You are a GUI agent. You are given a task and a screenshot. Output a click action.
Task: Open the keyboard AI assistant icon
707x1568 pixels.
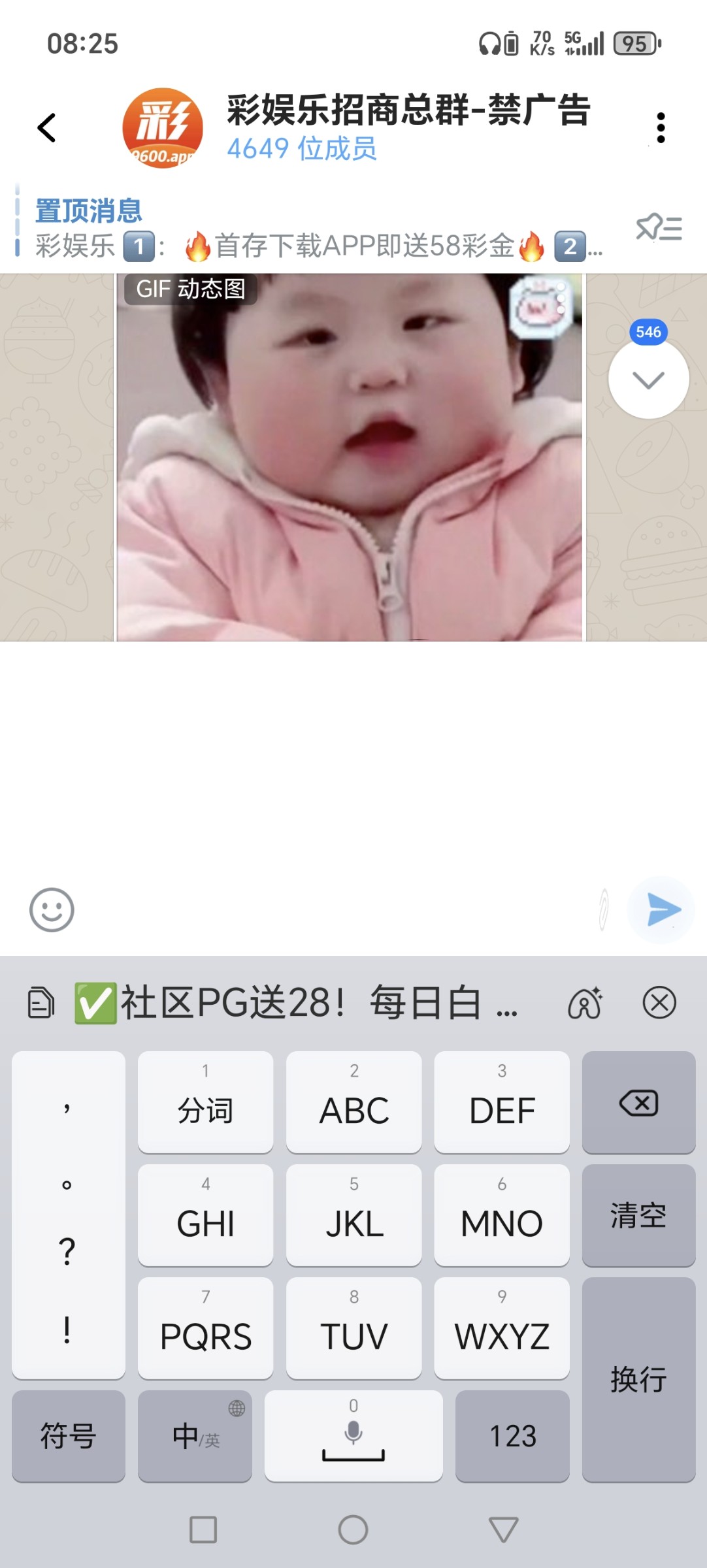click(585, 1003)
